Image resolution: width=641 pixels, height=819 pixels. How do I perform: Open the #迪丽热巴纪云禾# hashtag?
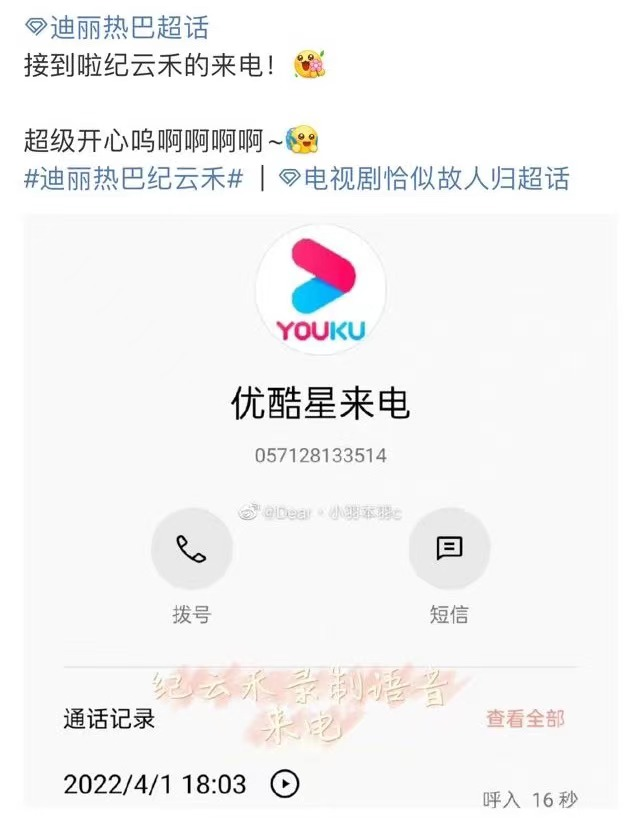tap(133, 179)
